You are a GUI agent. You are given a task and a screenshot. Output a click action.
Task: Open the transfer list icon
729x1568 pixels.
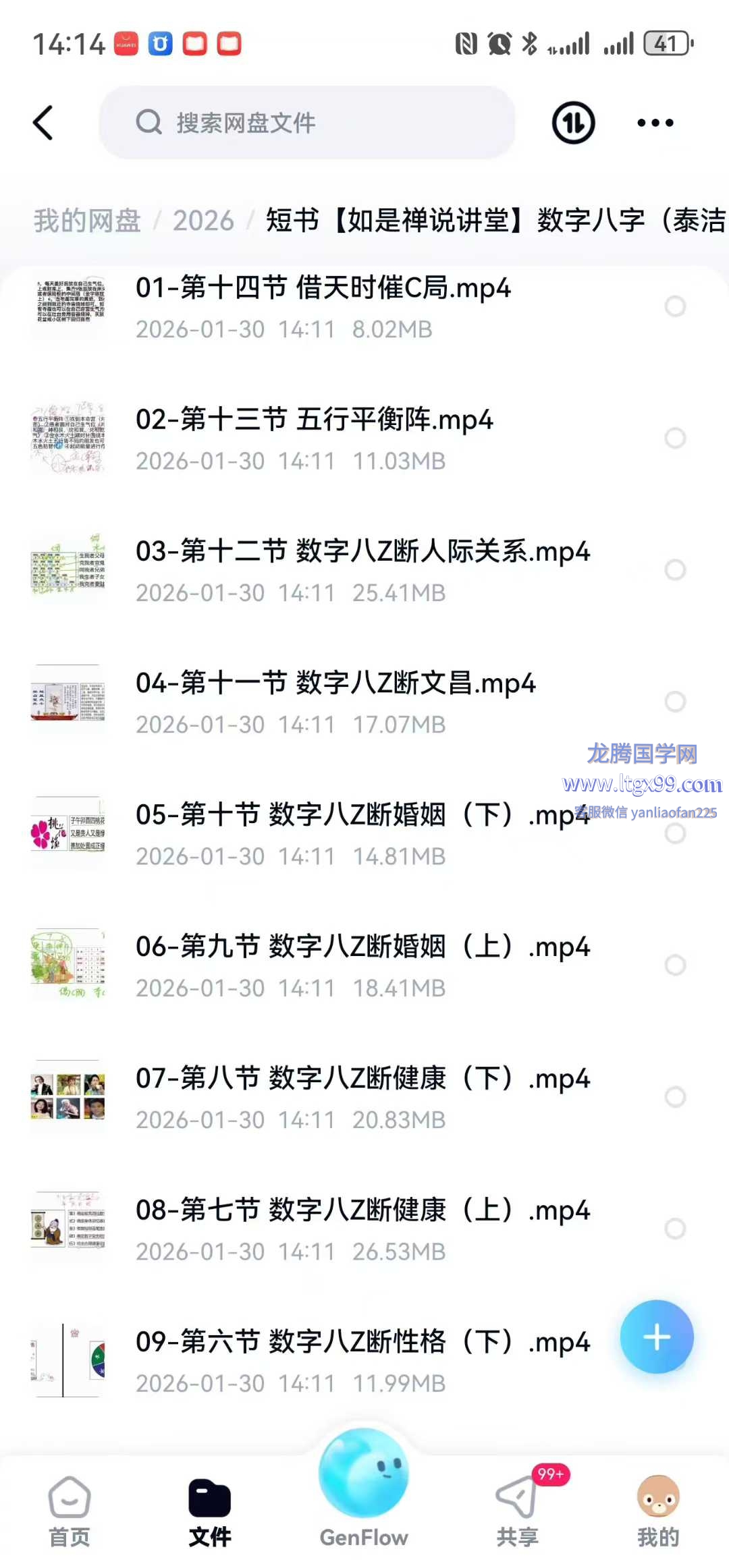[x=573, y=123]
